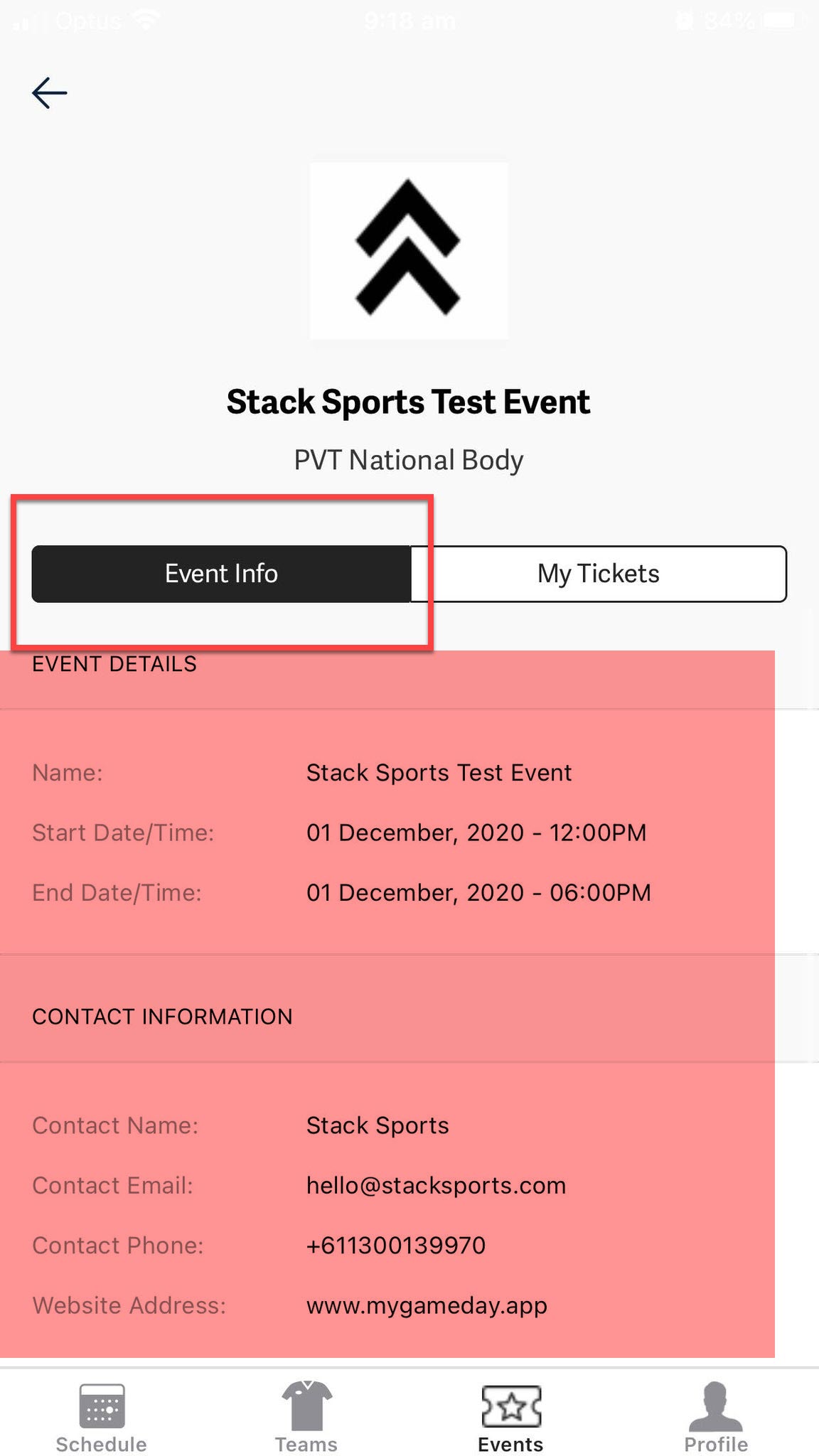Select the Event Info segment
The image size is (819, 1456).
221,574
